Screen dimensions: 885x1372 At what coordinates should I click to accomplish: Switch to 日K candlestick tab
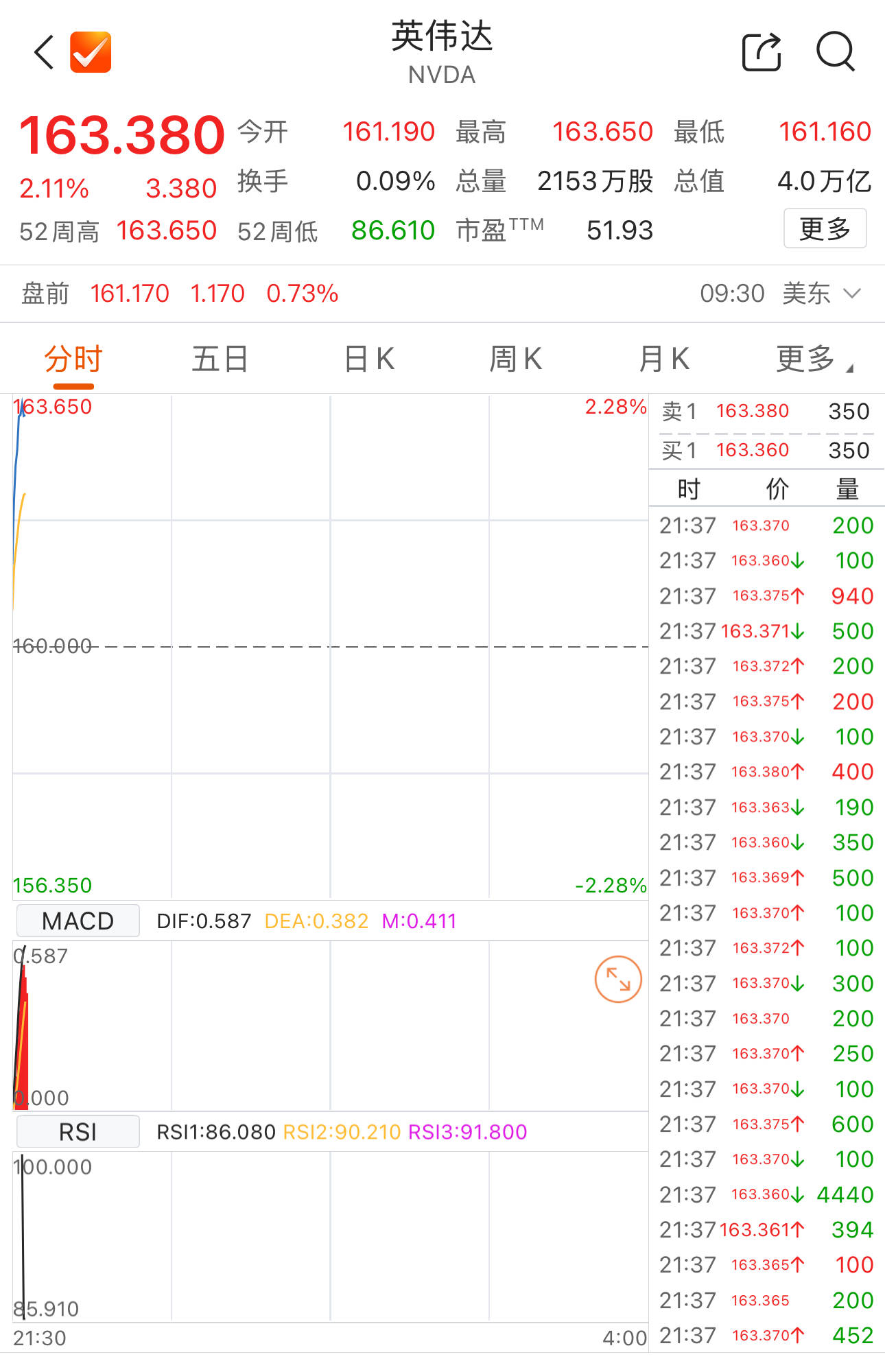pyautogui.click(x=368, y=357)
